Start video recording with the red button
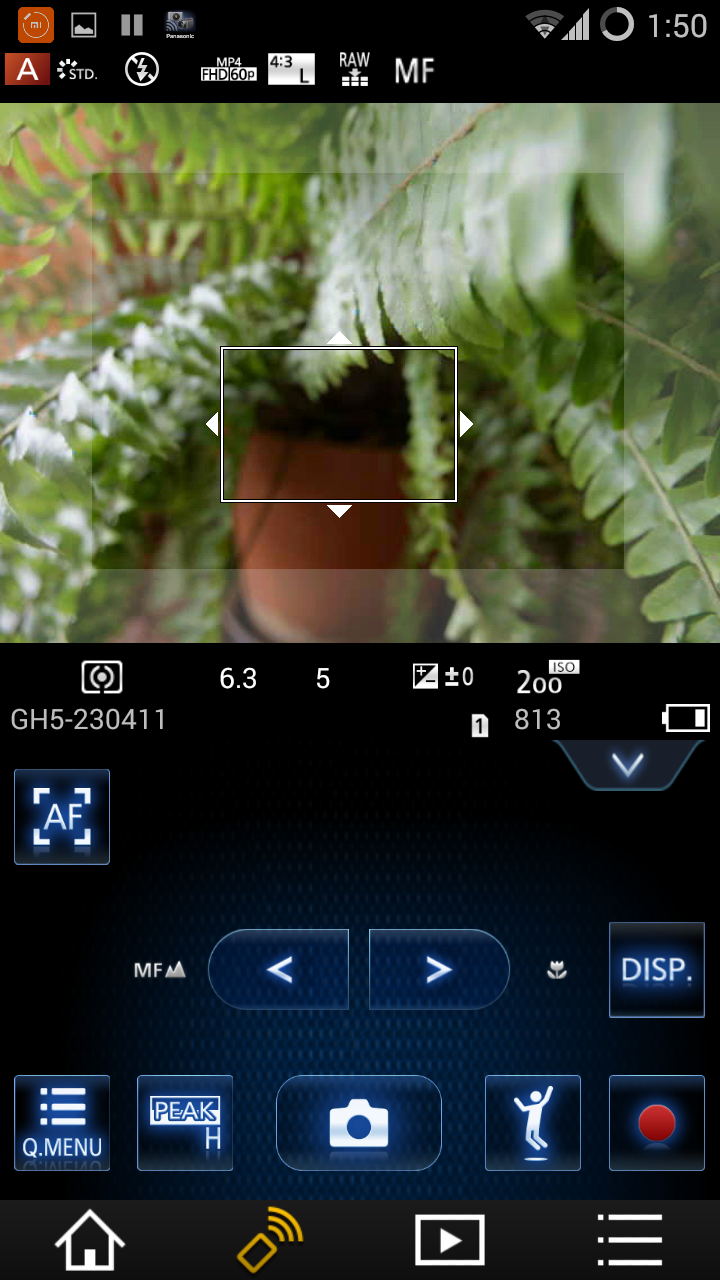 pyautogui.click(x=657, y=1122)
